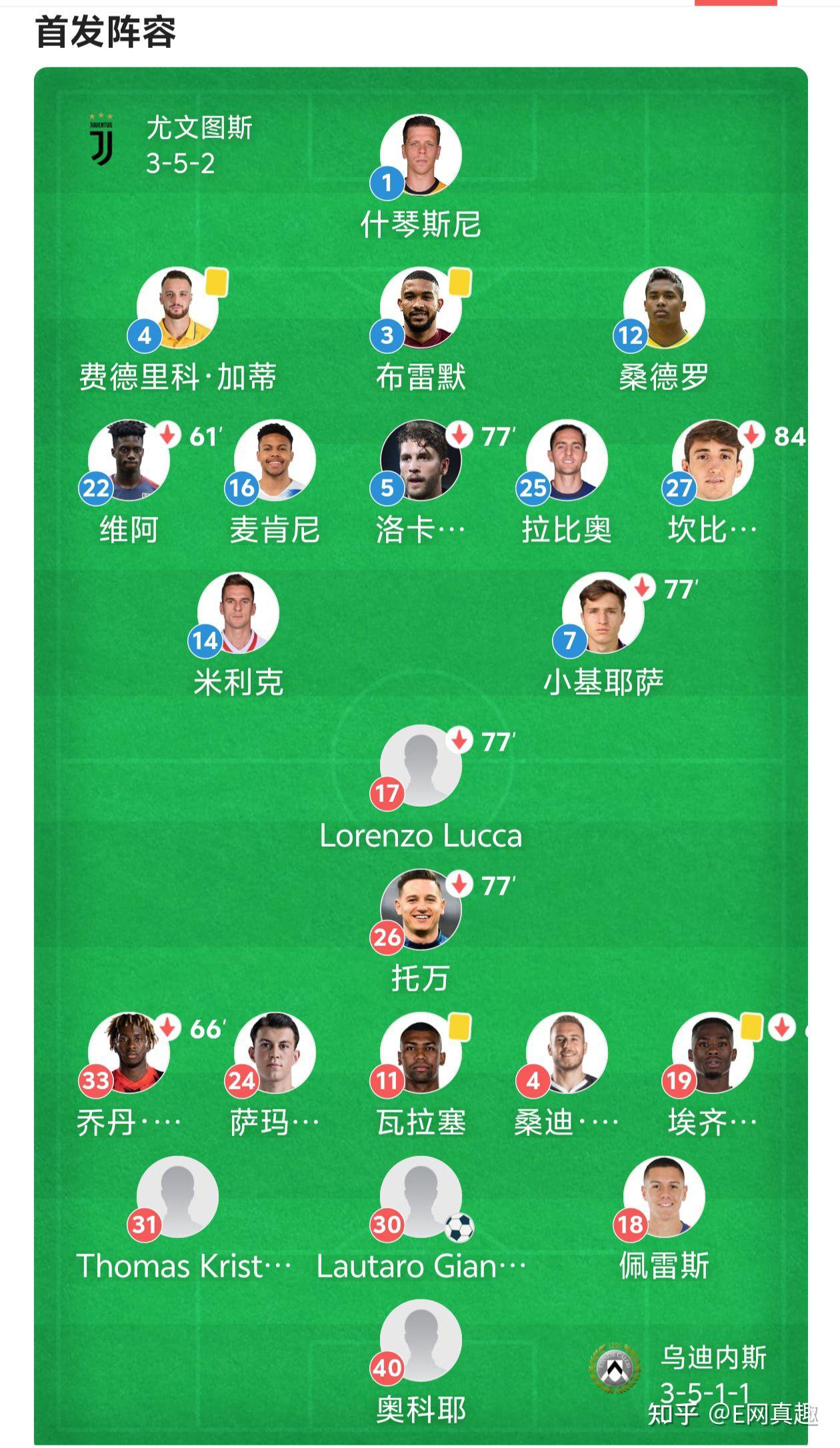Open 布雷默 player card

click(x=421, y=308)
